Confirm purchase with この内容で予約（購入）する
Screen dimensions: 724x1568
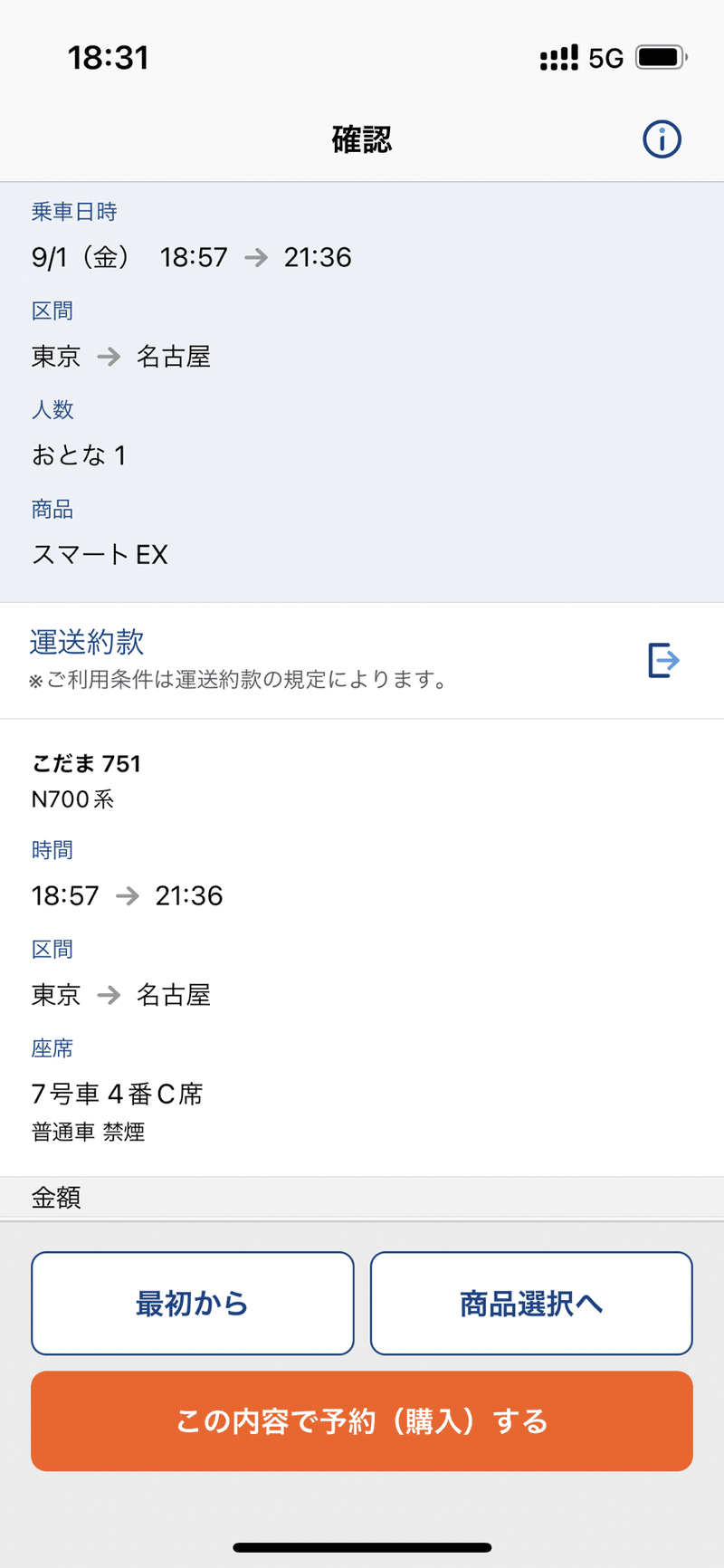coord(362,1420)
